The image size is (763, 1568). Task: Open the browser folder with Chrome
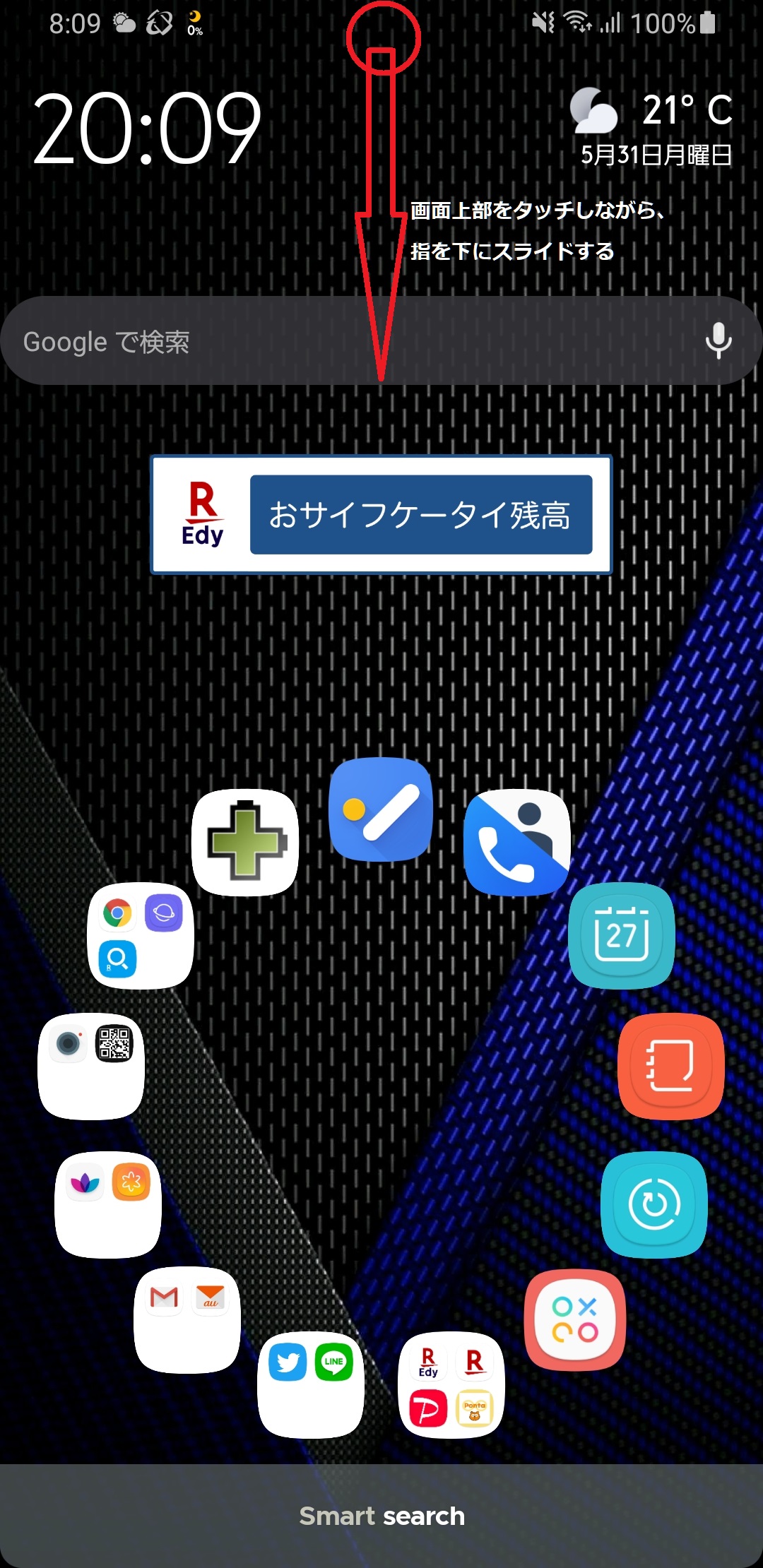point(141,936)
